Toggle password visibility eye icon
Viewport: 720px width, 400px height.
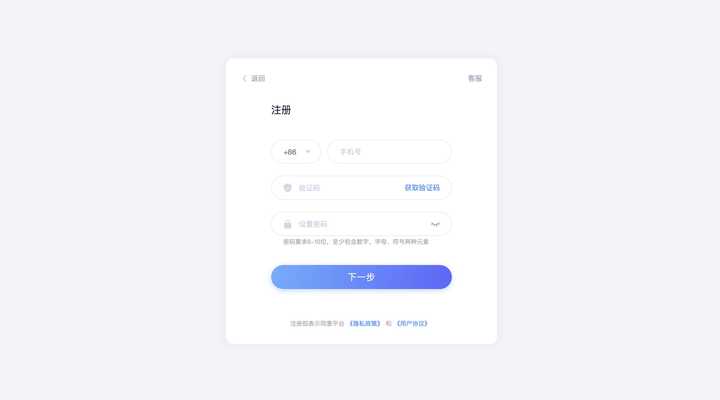pyautogui.click(x=435, y=224)
